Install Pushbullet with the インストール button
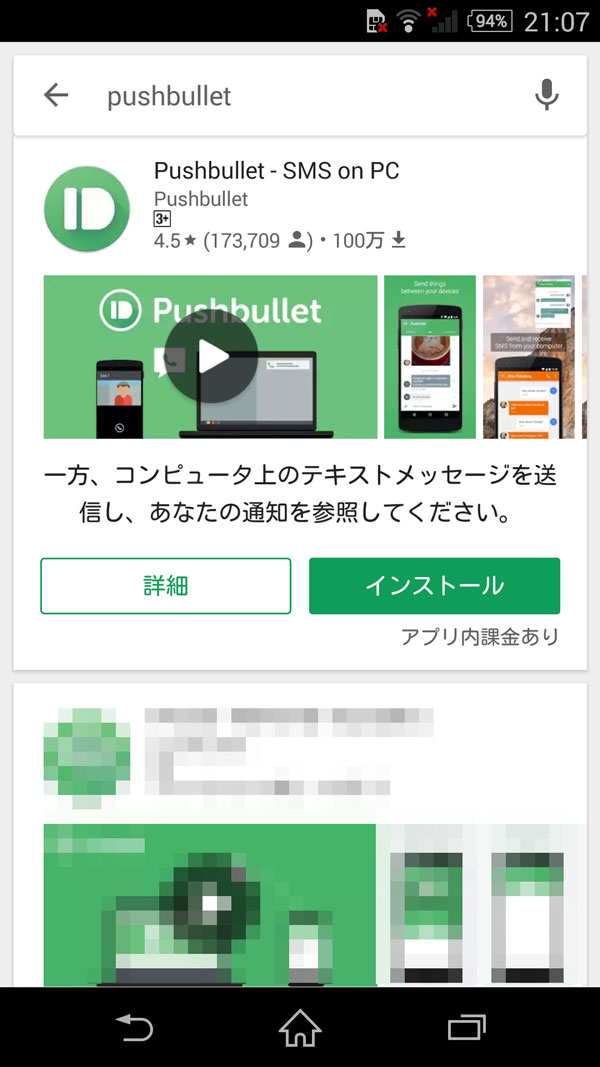This screenshot has width=600, height=1067. coord(434,586)
